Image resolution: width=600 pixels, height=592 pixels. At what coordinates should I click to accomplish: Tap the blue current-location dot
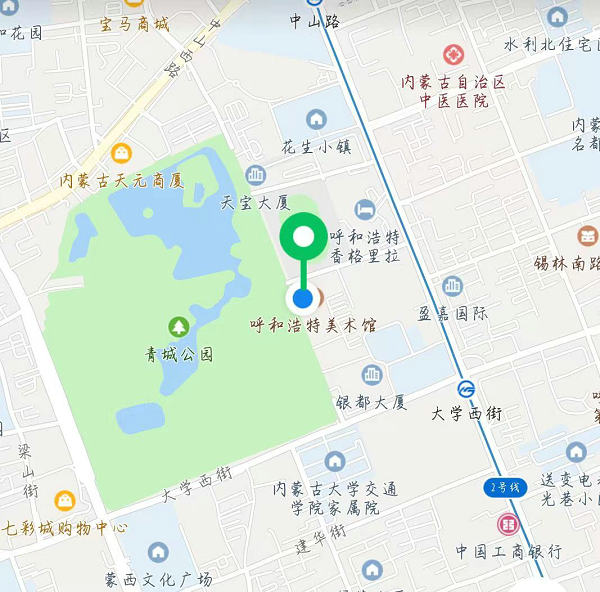[303, 298]
